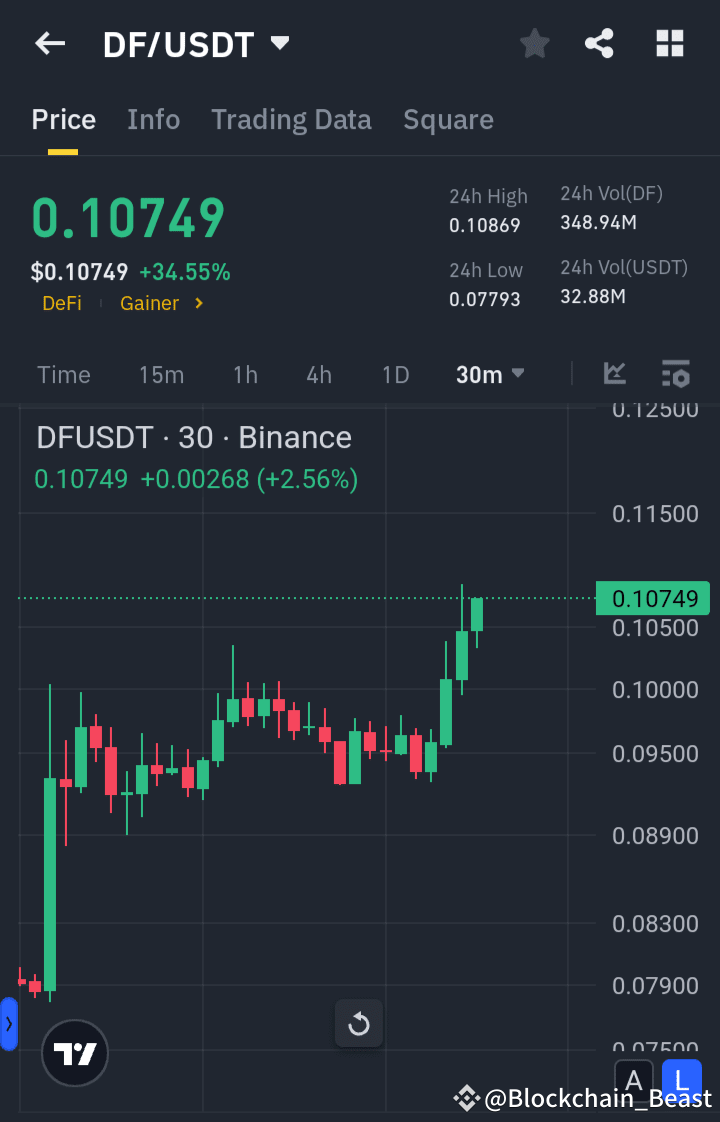The width and height of the screenshot is (720, 1122).
Task: Tap the DeFi category label
Action: pyautogui.click(x=61, y=303)
